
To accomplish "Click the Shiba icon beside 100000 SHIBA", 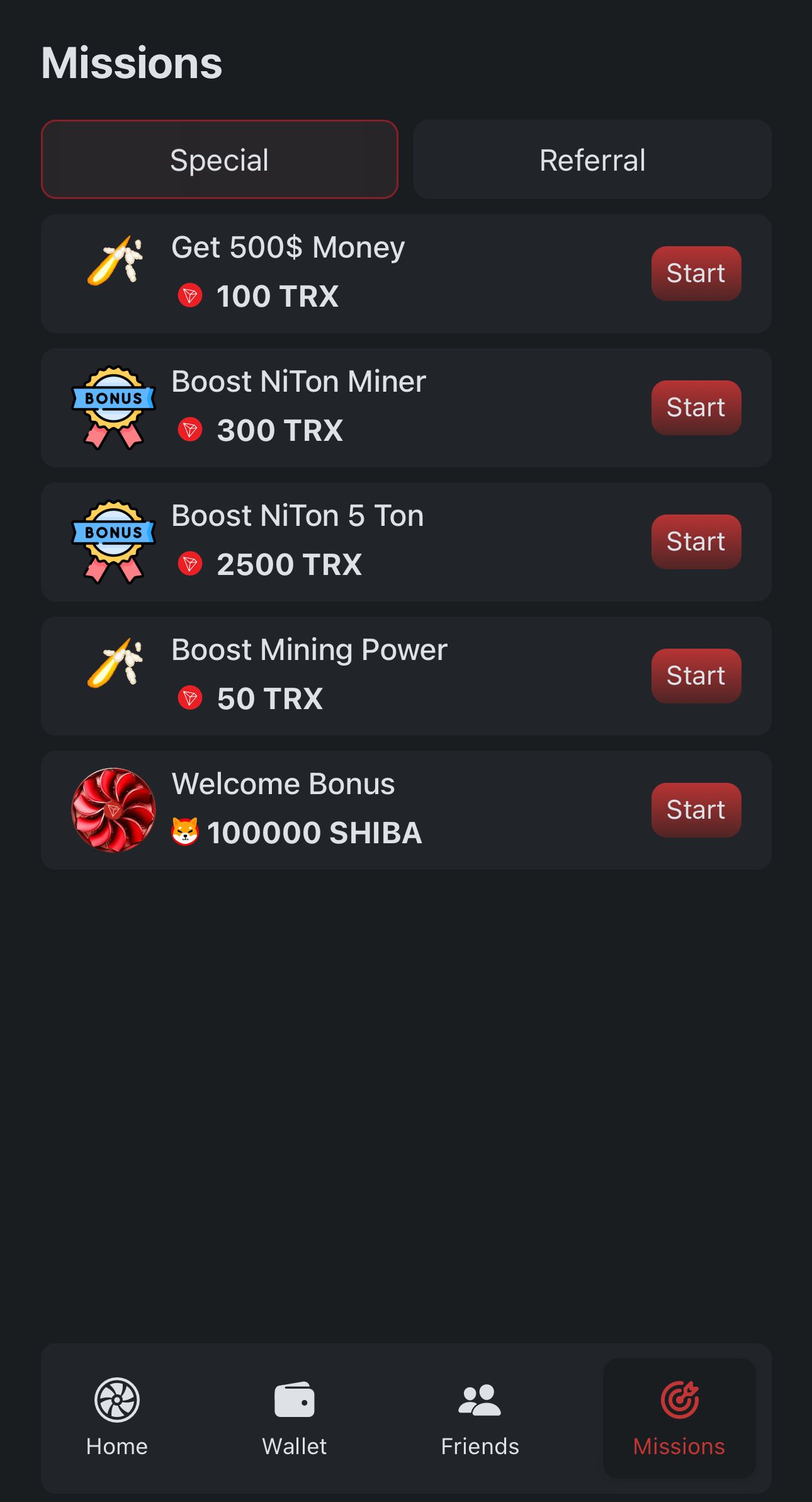I will [184, 832].
